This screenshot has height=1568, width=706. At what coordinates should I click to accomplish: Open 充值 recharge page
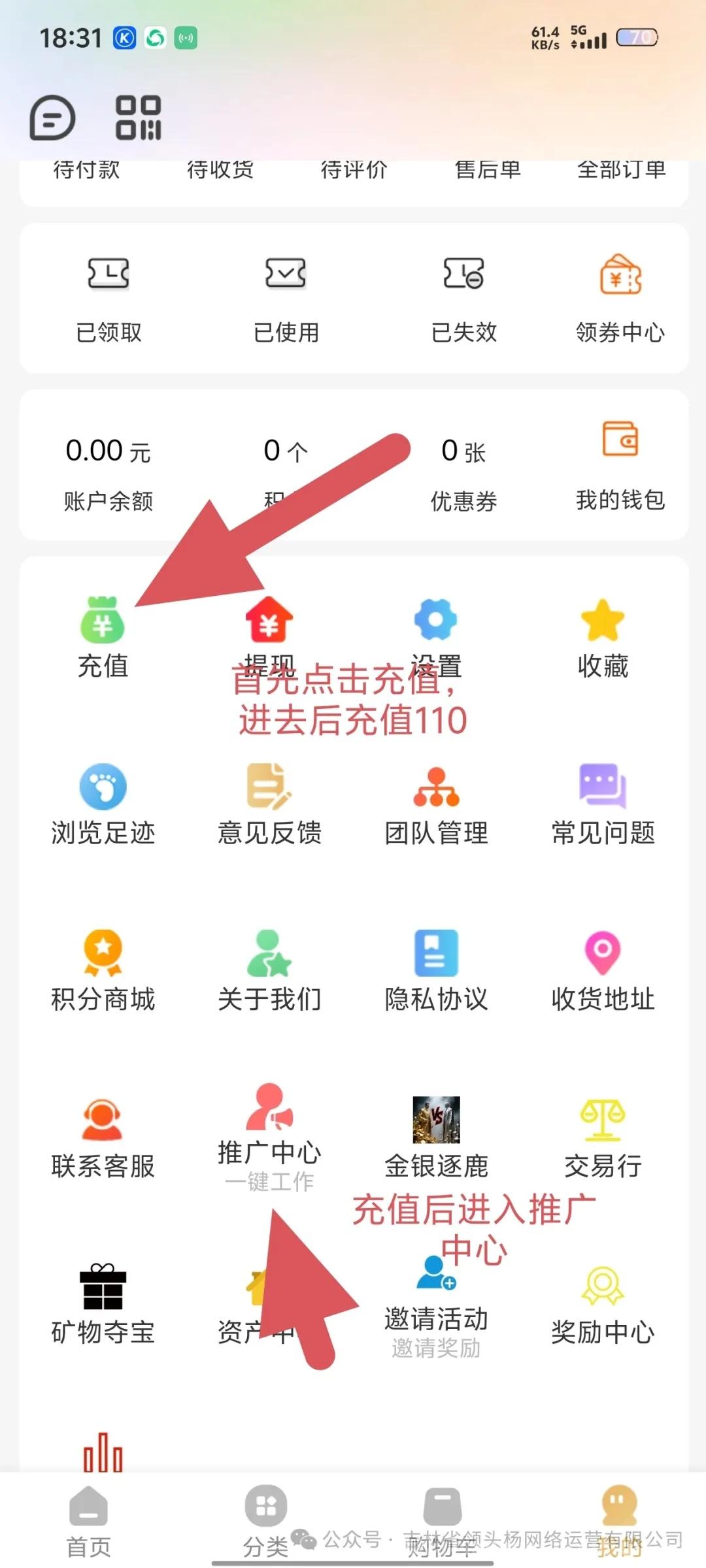point(103,638)
